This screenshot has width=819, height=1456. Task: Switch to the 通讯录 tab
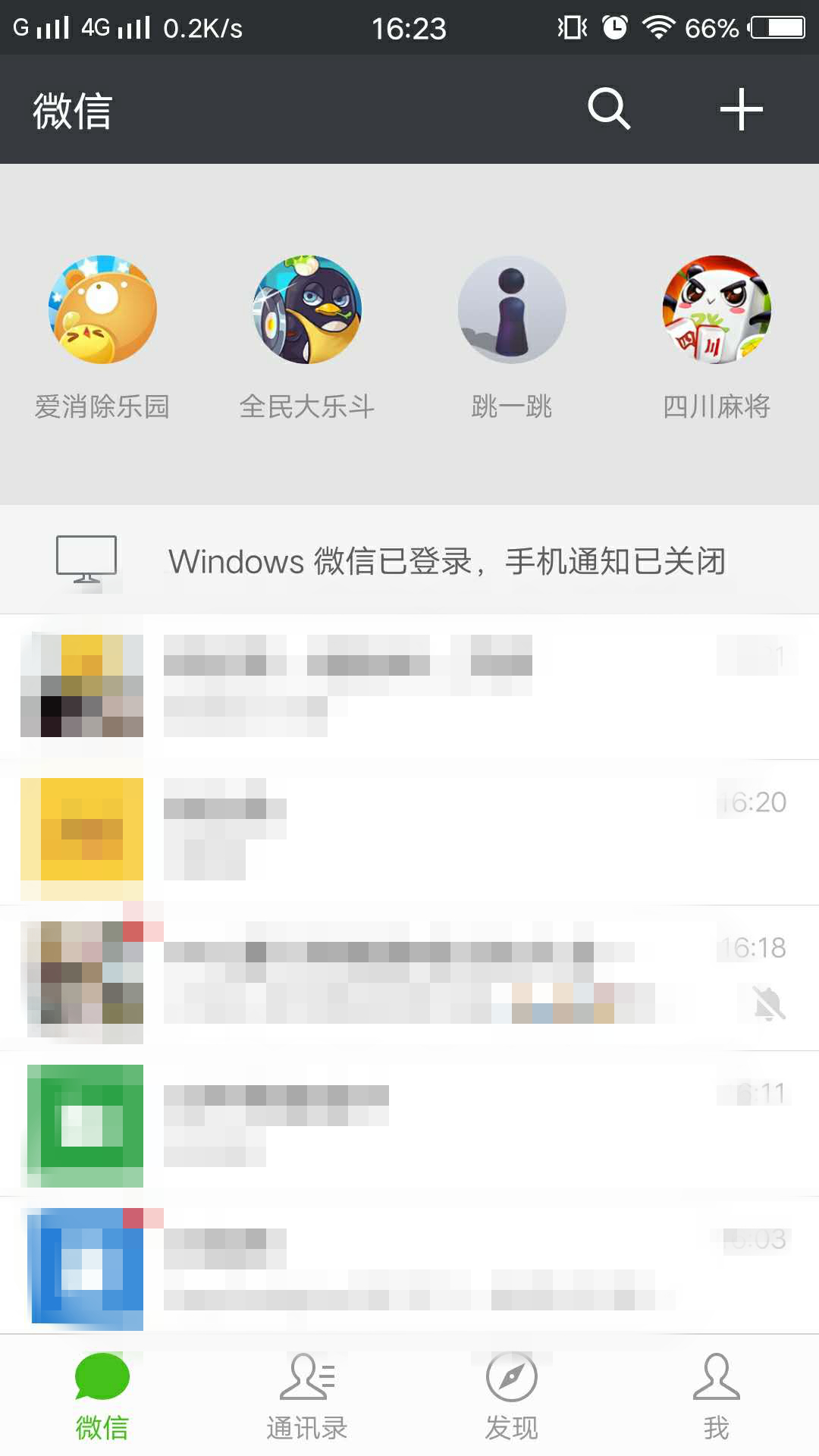[x=307, y=1397]
